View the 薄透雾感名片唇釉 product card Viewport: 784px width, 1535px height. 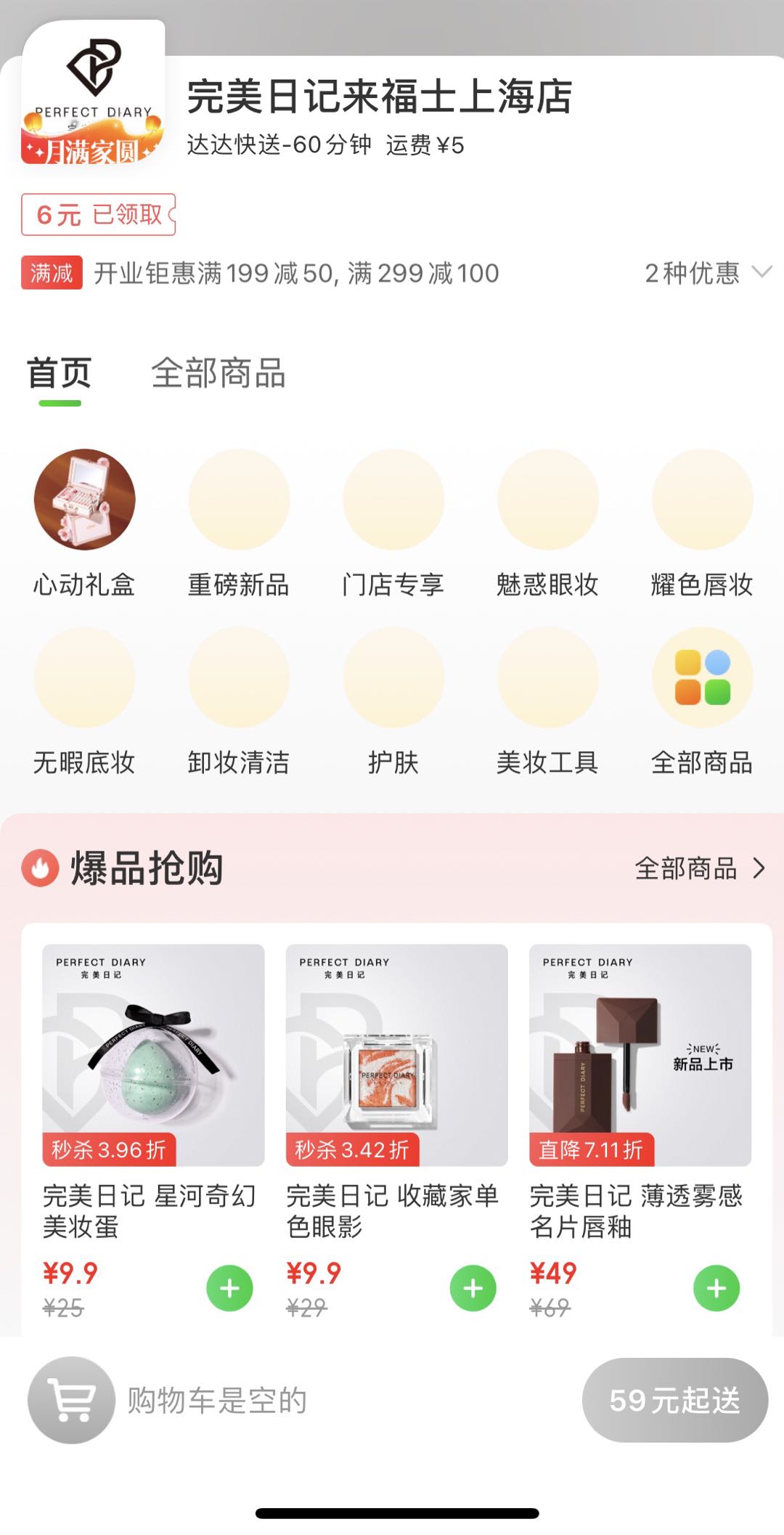640,1054
